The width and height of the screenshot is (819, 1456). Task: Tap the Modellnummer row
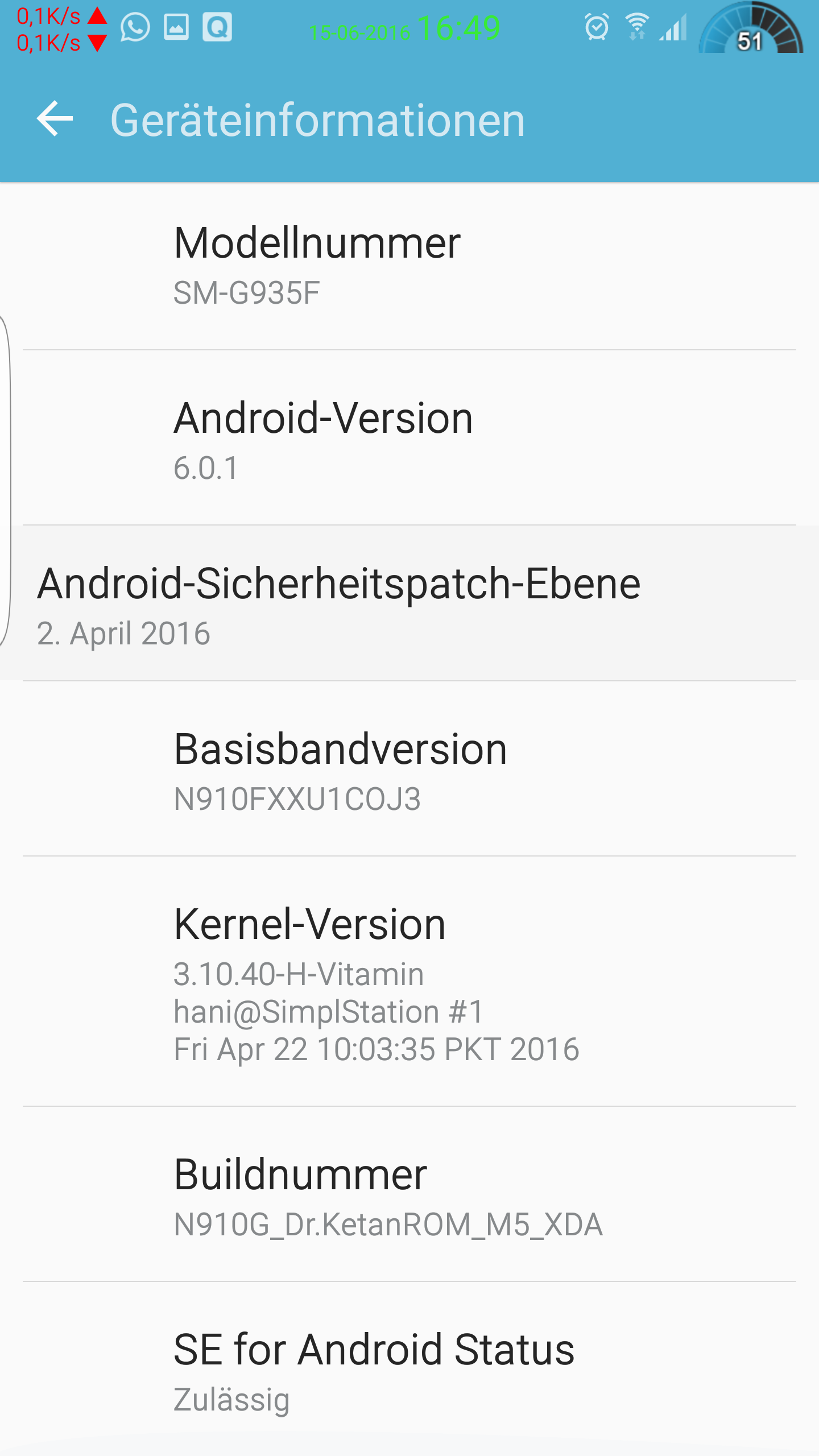pyautogui.click(x=409, y=266)
